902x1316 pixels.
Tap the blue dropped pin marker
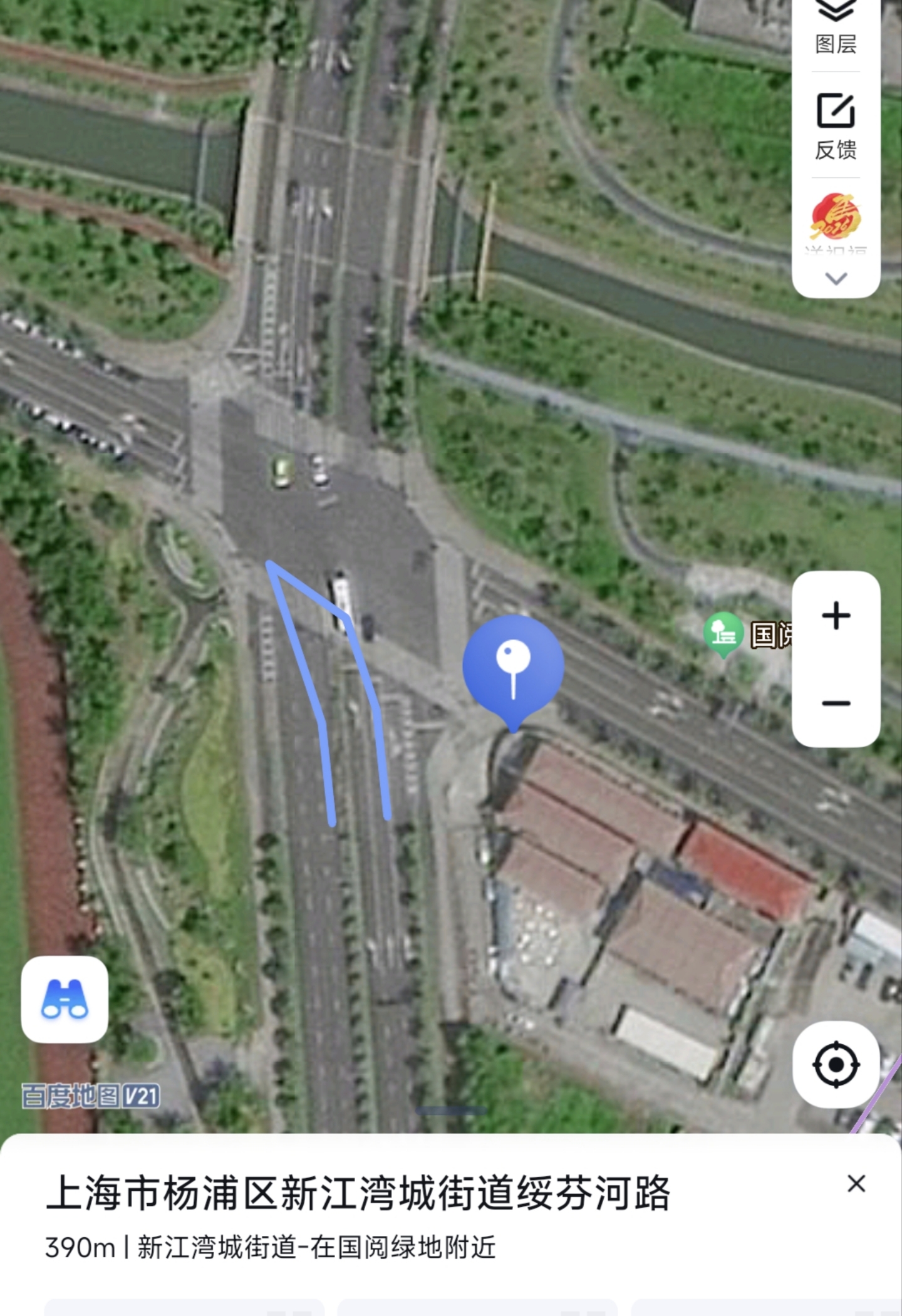coord(513,665)
